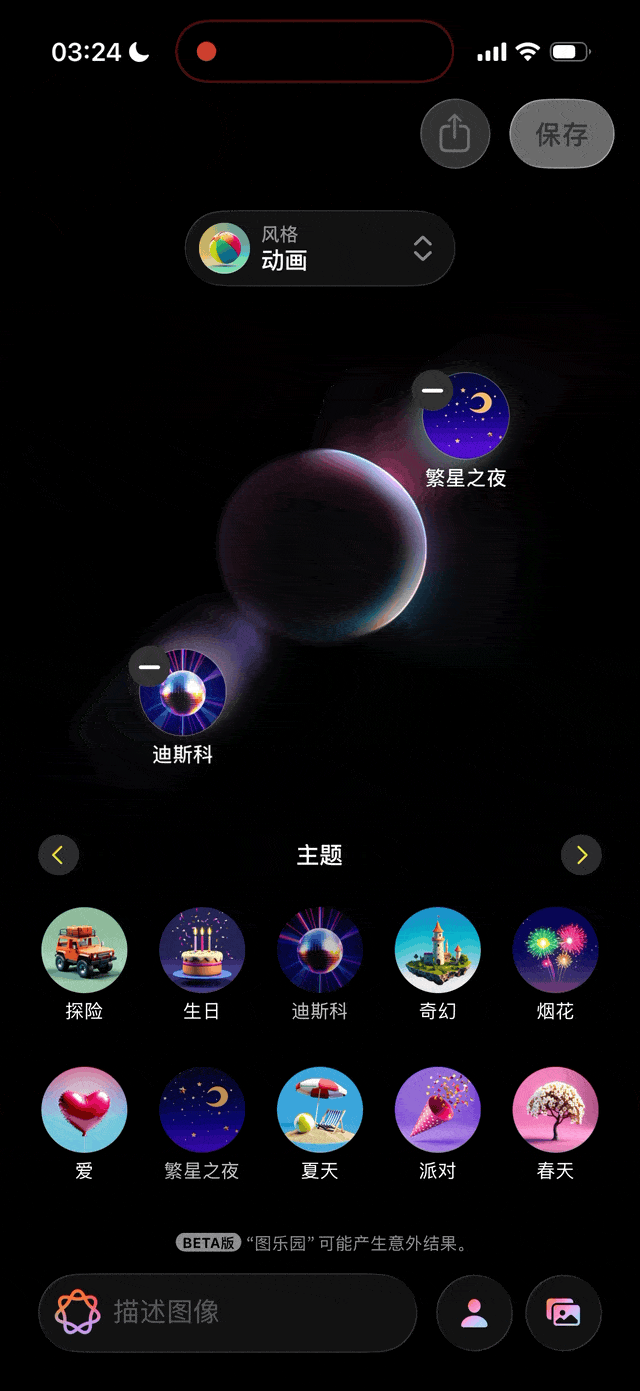Open the person selector icon
Screen dimensions: 640x1391
click(x=475, y=1312)
